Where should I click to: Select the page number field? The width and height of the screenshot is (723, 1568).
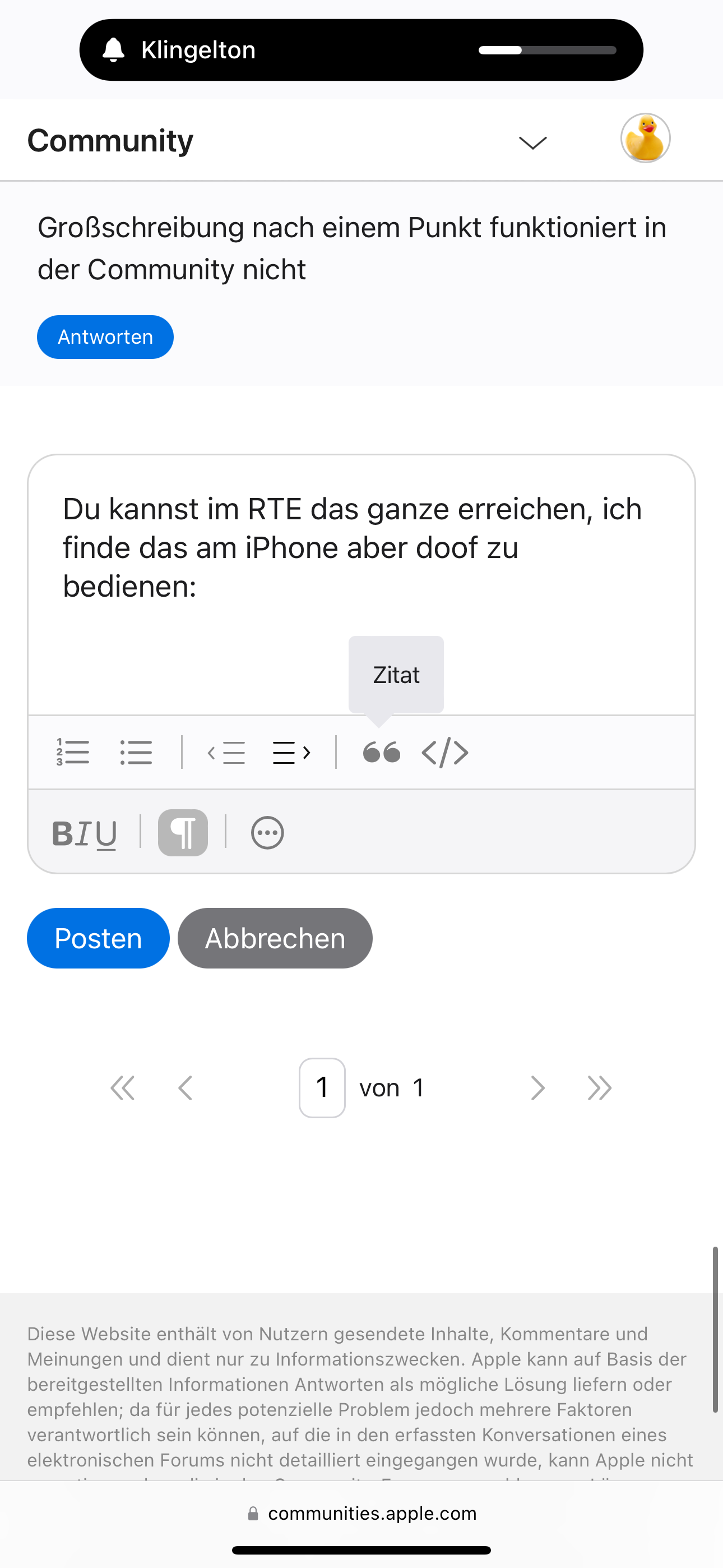pos(323,1087)
